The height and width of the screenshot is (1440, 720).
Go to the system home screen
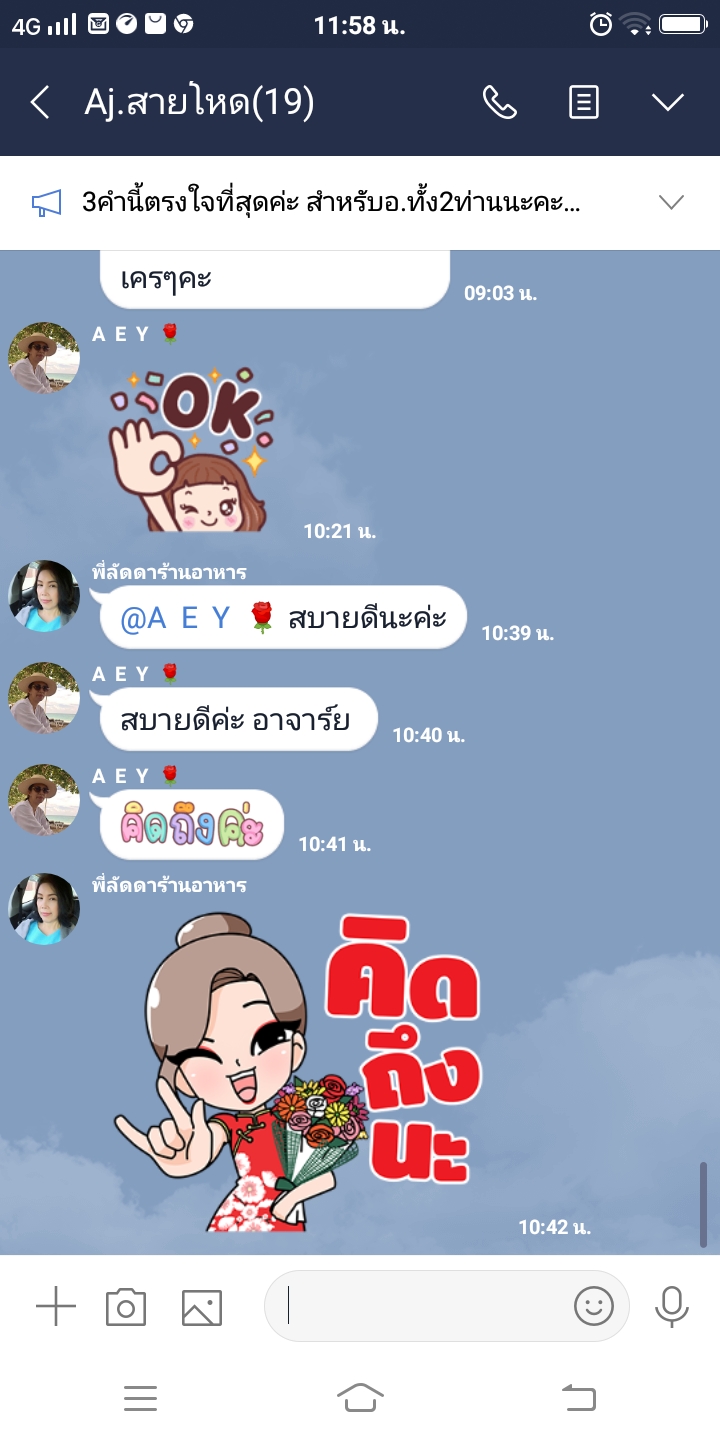coord(360,1398)
